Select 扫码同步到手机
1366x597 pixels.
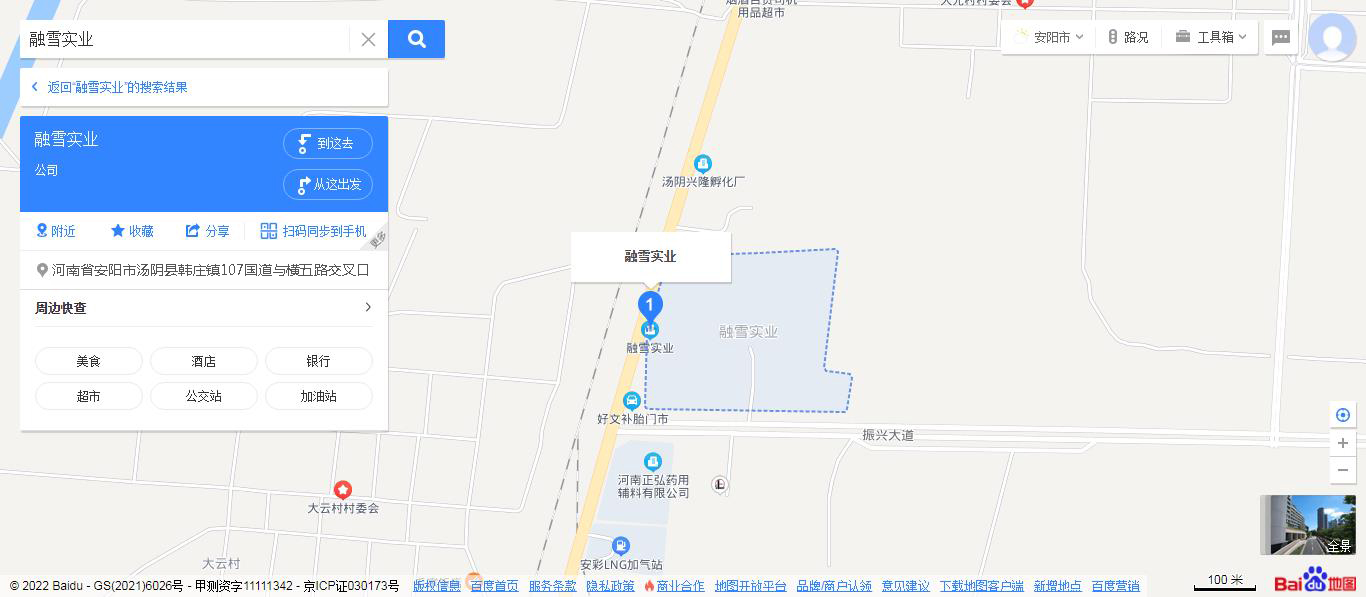point(313,231)
